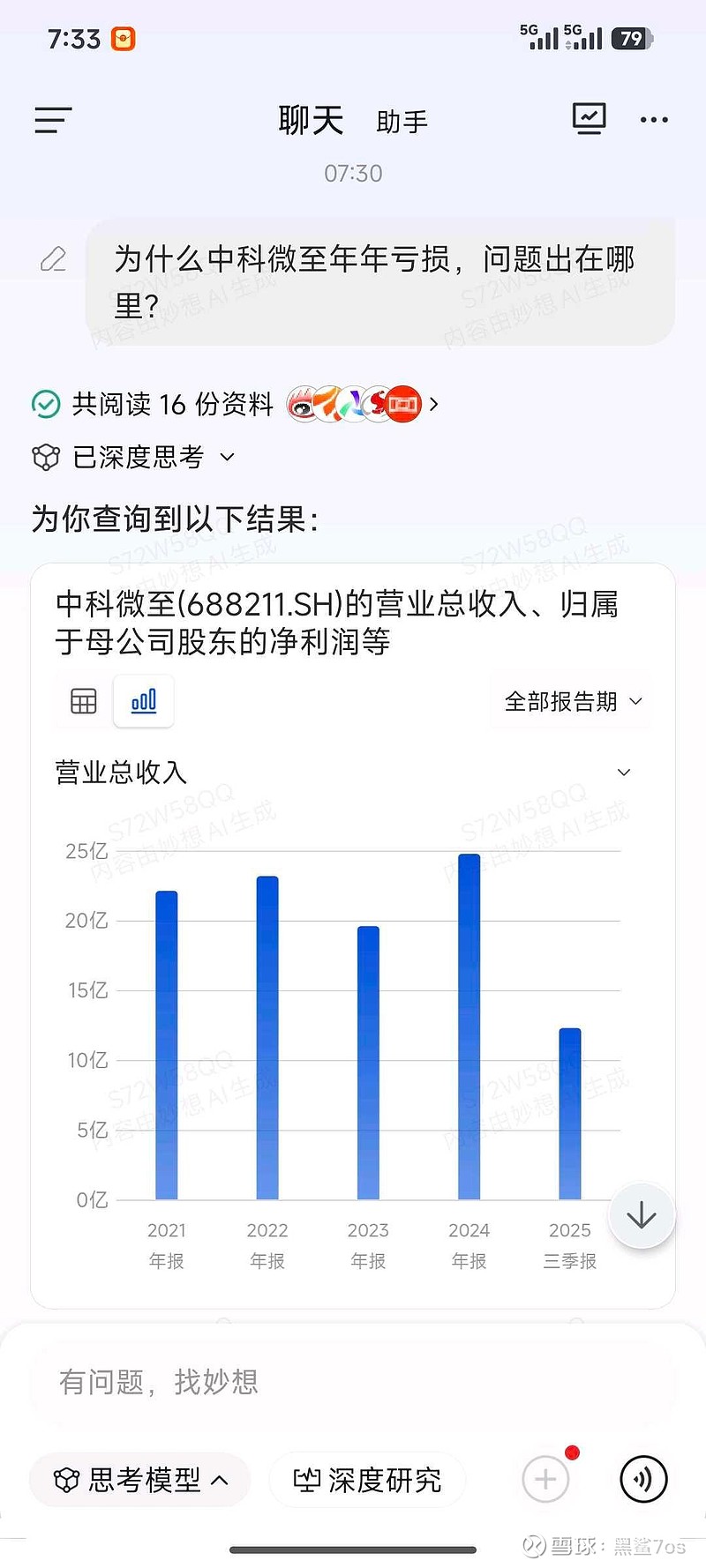This screenshot has width=706, height=1568.
Task: Open the market chart icon in the top bar
Action: coord(588,118)
